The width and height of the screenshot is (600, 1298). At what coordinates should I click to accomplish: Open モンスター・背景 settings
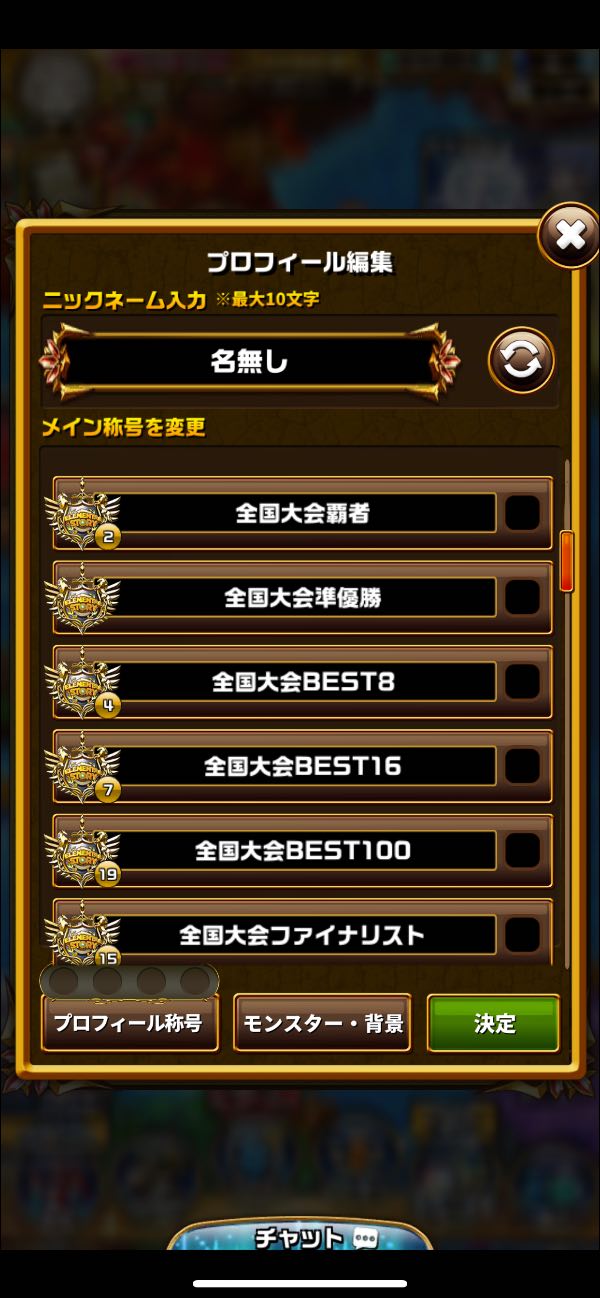tap(322, 1023)
